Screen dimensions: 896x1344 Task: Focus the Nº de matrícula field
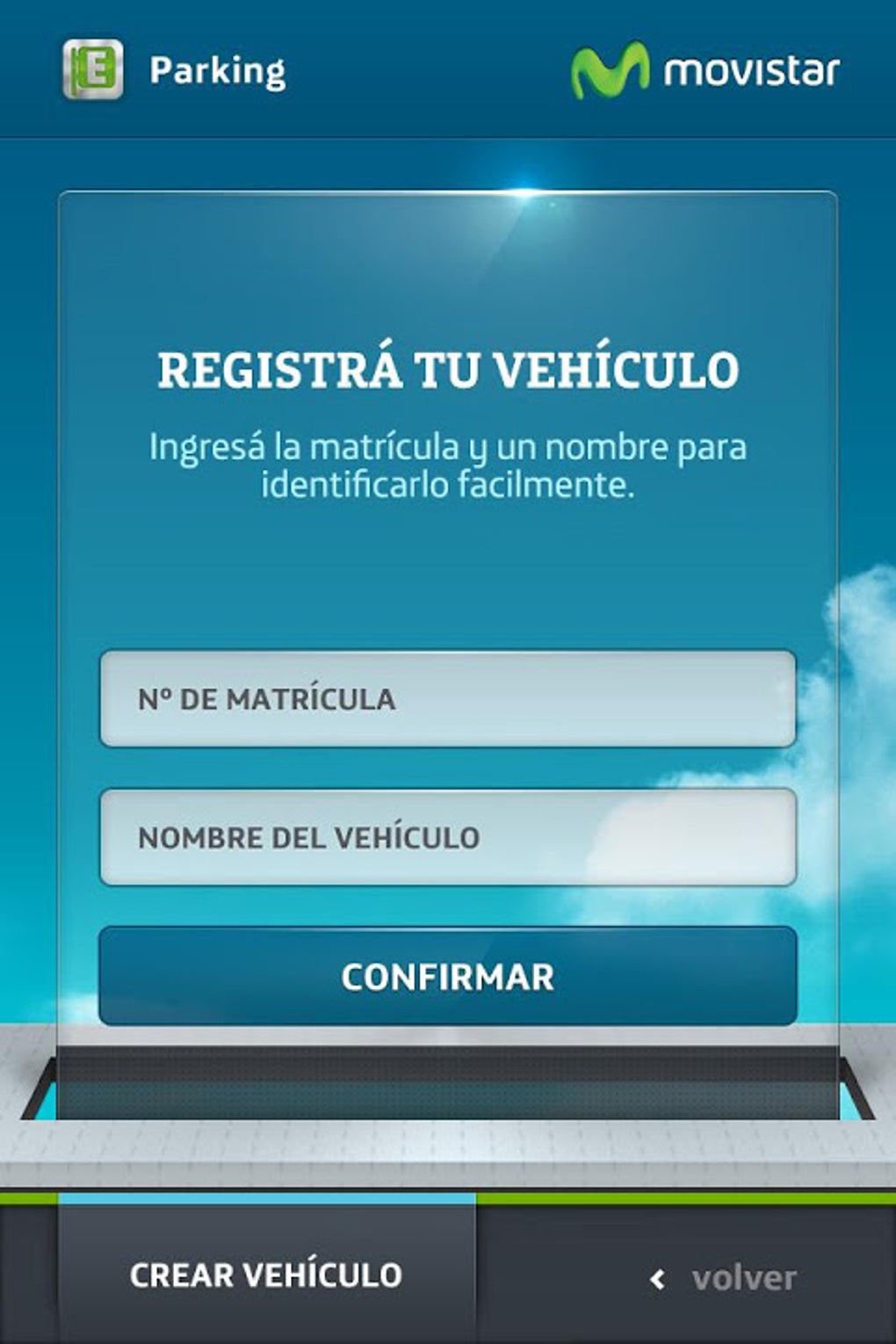click(x=447, y=699)
